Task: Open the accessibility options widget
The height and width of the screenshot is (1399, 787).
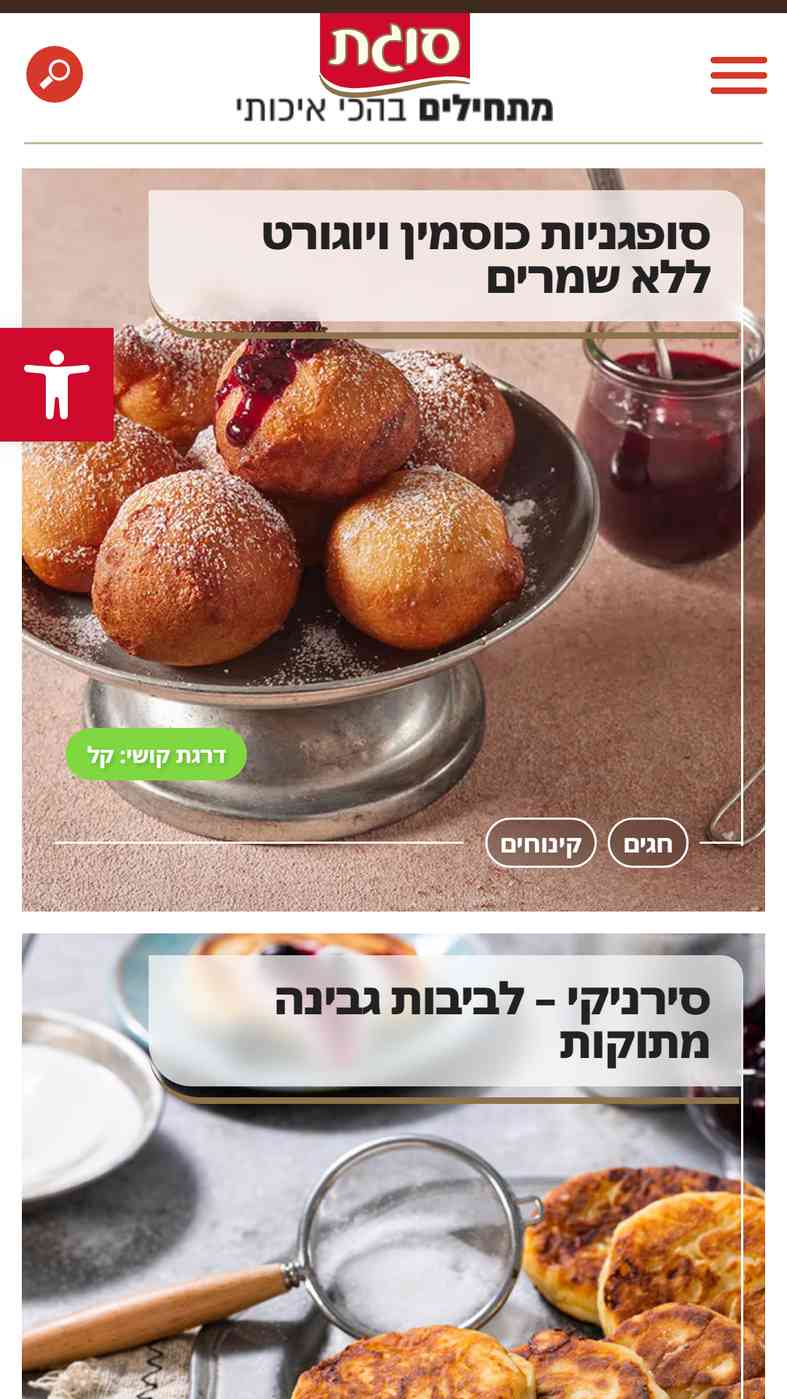Action: pos(57,384)
